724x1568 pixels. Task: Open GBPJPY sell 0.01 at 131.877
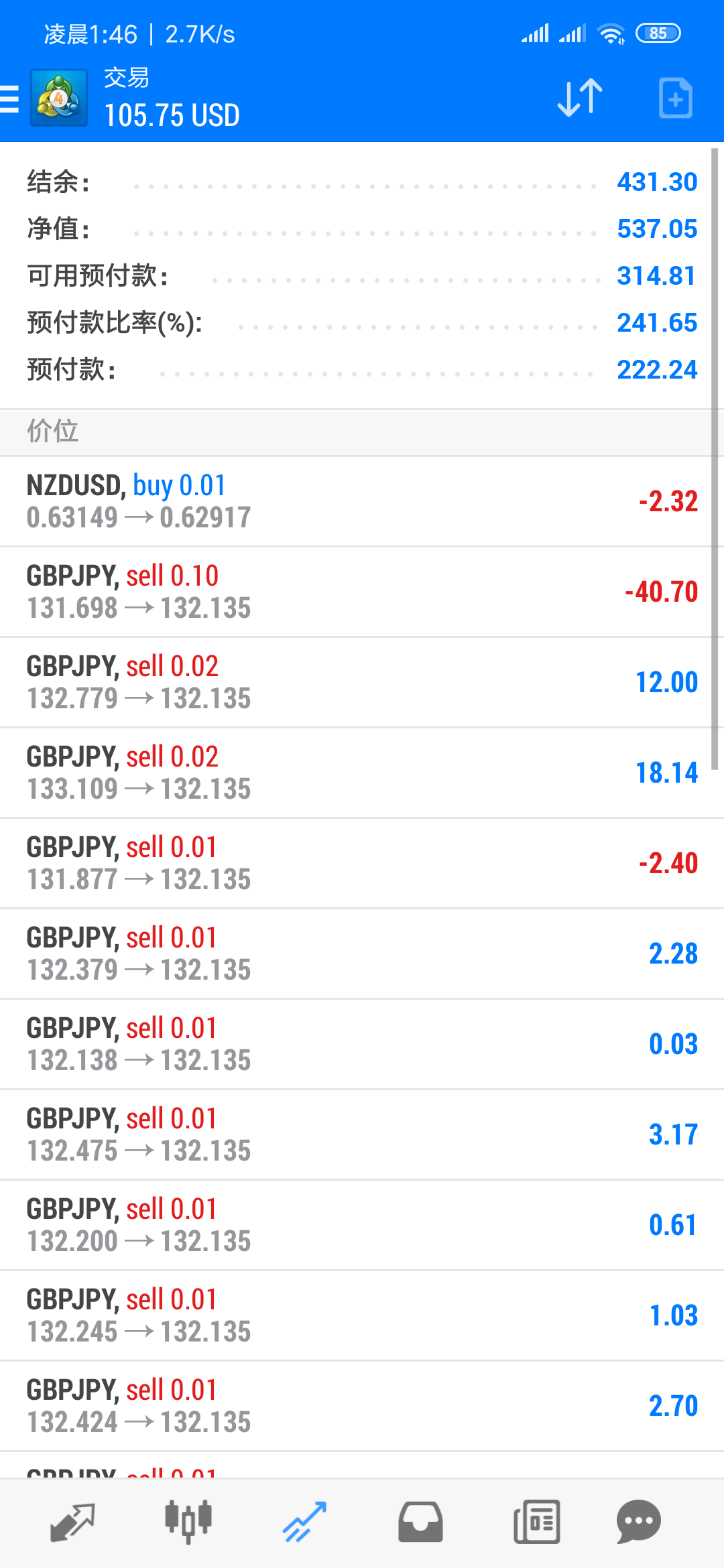click(362, 863)
